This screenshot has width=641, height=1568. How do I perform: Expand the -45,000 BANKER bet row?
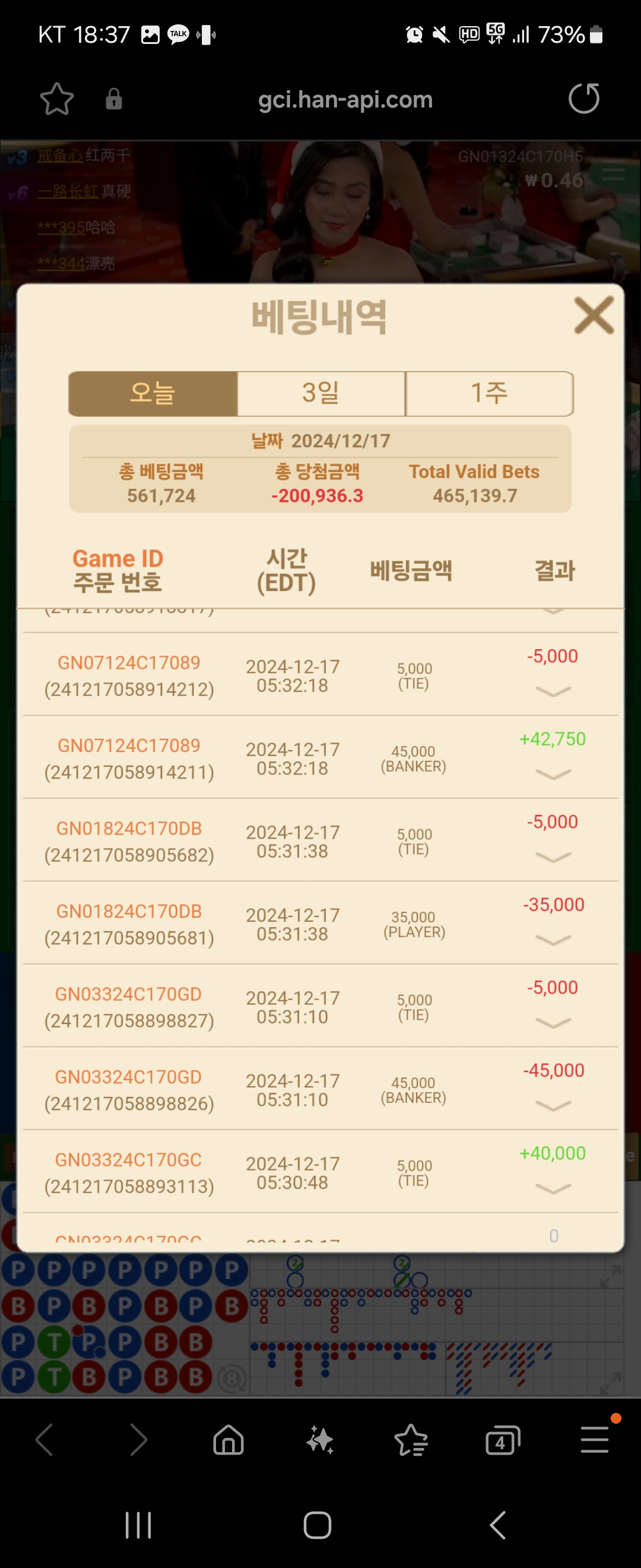(553, 1106)
